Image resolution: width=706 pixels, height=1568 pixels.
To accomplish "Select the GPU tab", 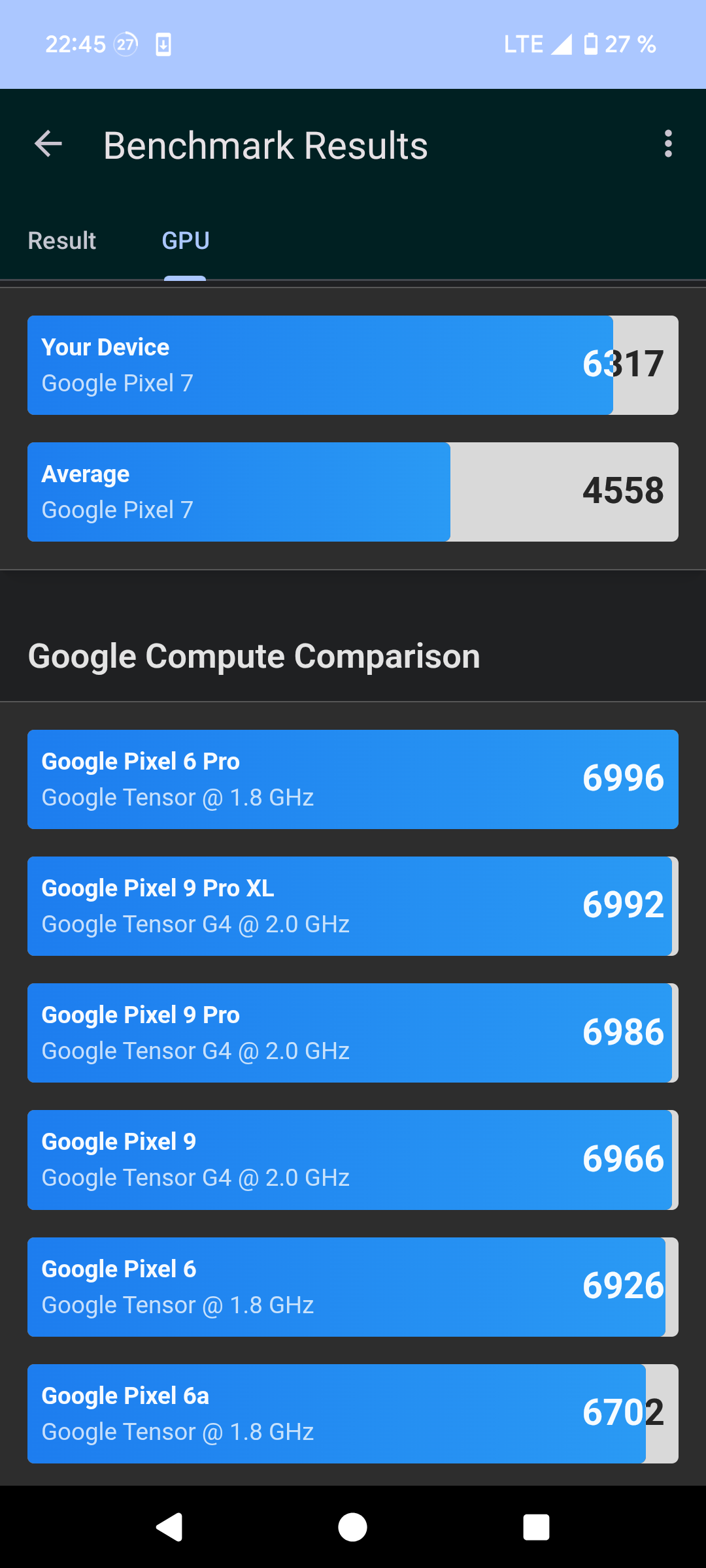I will click(186, 241).
